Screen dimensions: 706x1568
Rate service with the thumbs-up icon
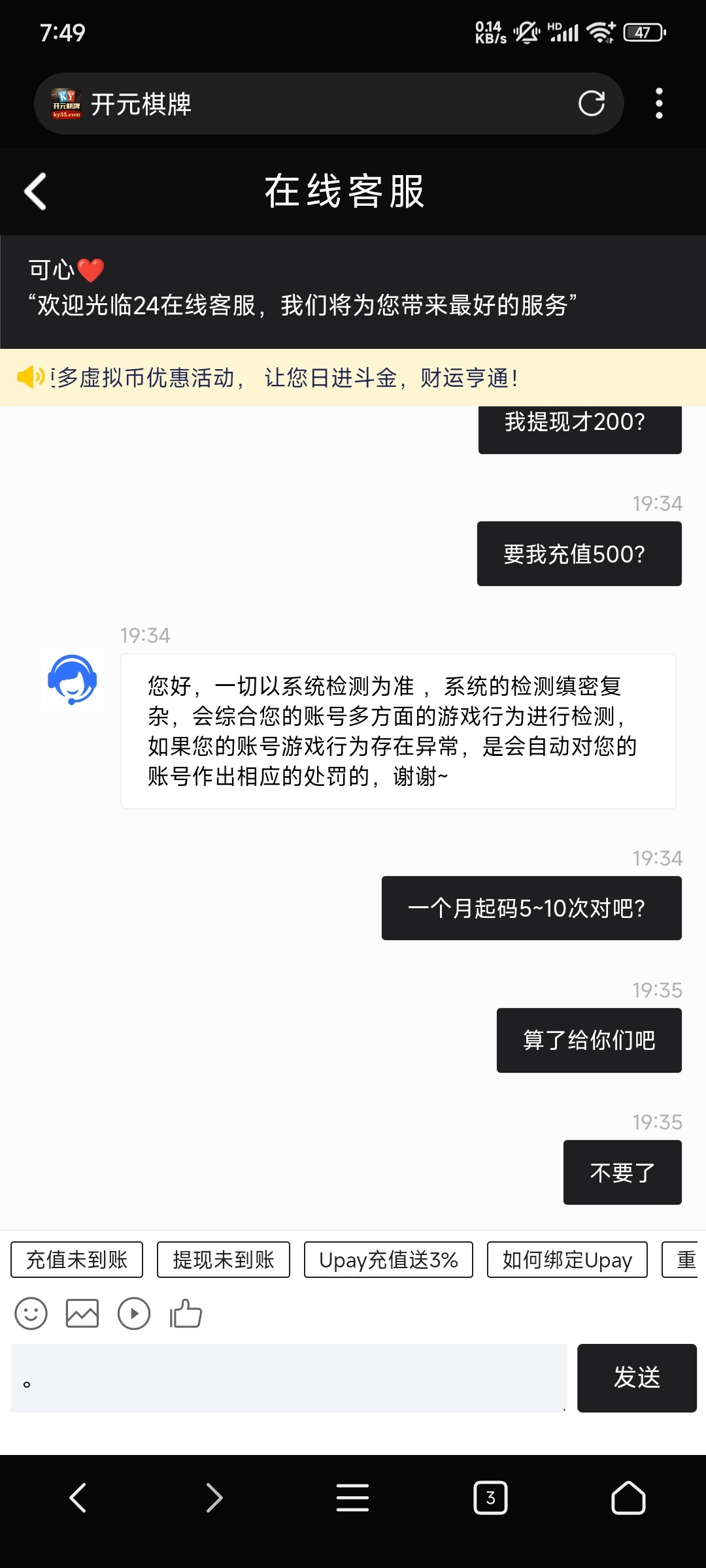186,1313
